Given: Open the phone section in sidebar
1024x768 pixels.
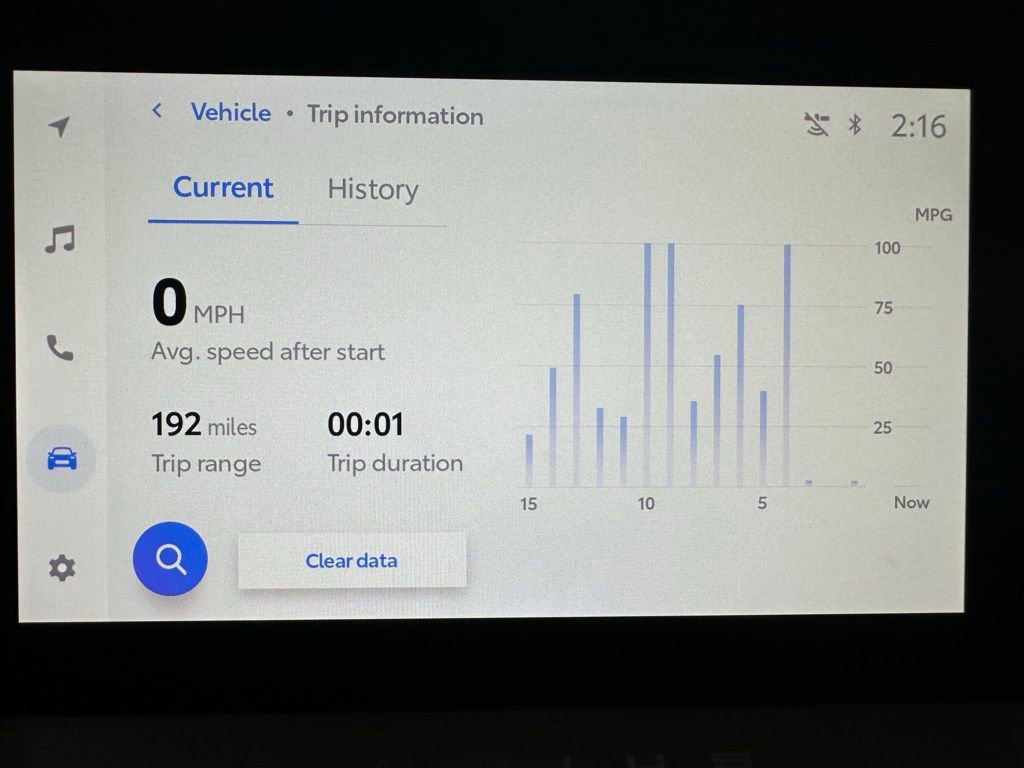Looking at the screenshot, I should point(60,348).
